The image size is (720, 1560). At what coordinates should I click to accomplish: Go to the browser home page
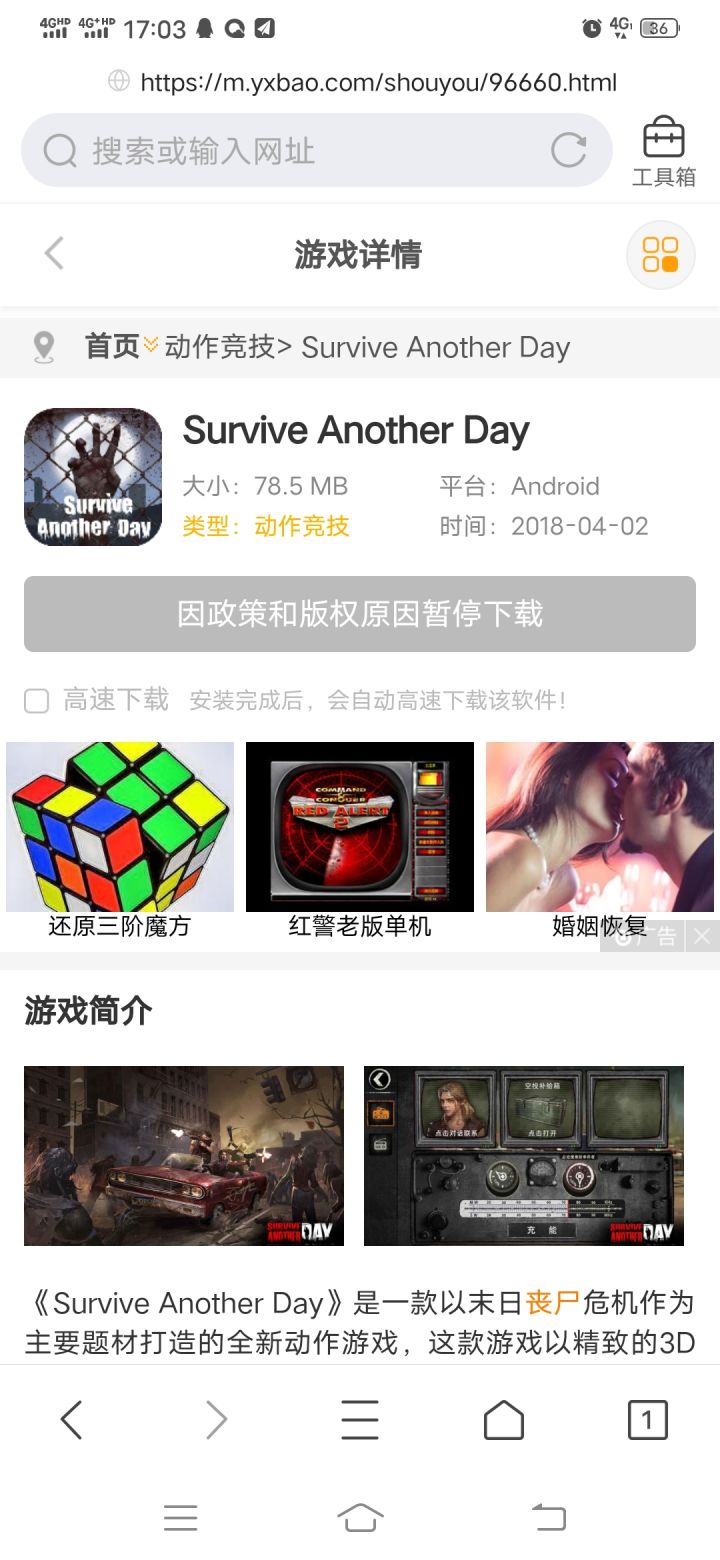(504, 1419)
